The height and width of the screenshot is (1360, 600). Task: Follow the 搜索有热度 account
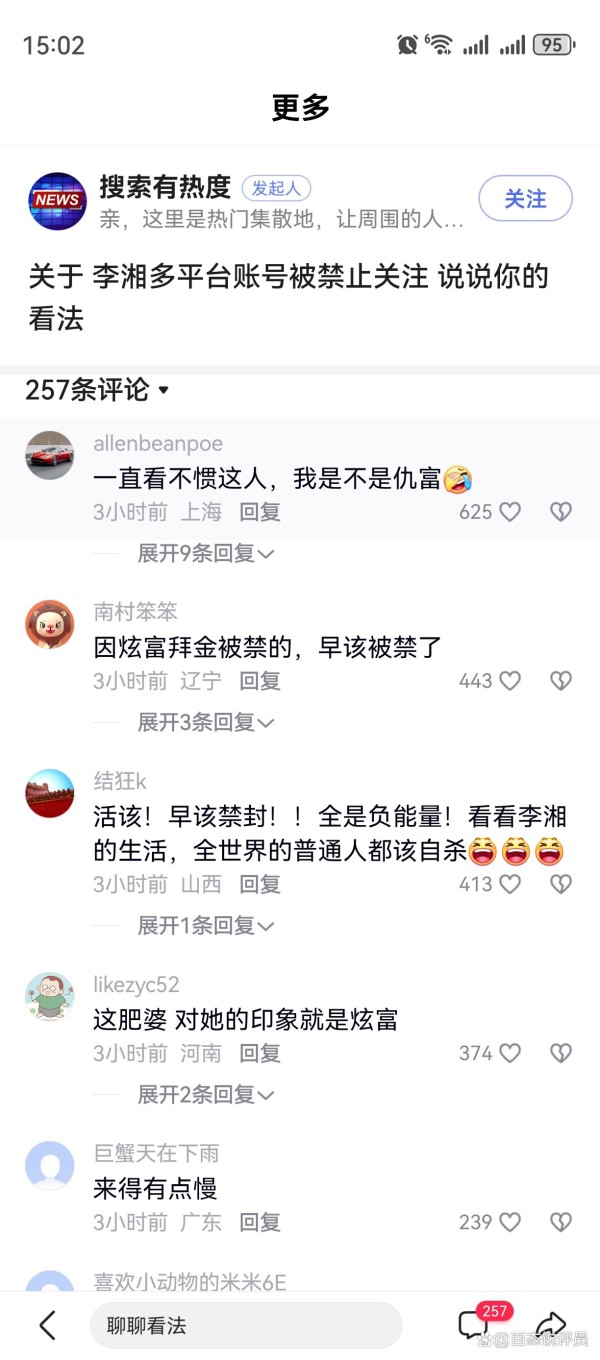pos(525,199)
